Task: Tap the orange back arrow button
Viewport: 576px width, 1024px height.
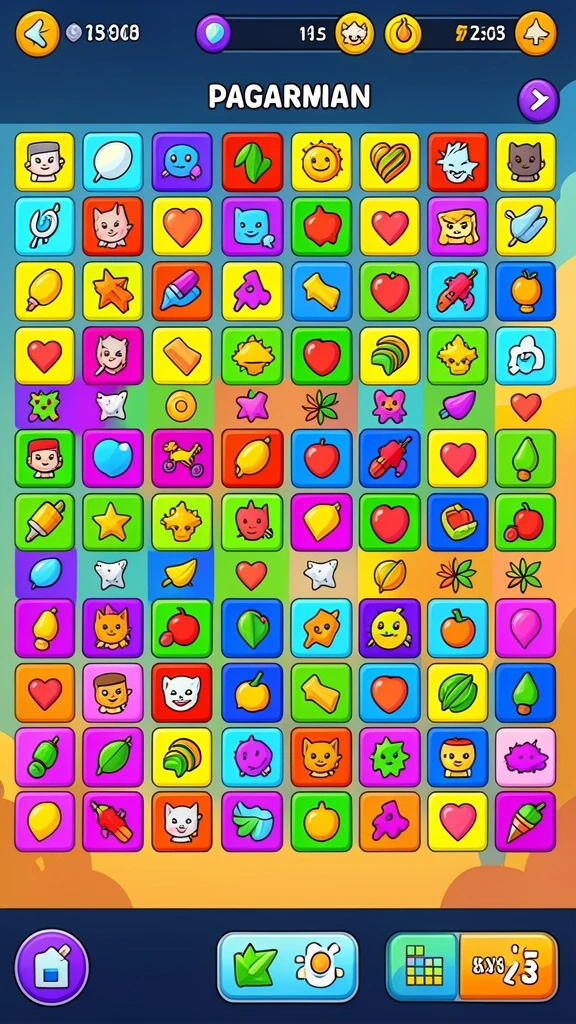Action: click(37, 33)
